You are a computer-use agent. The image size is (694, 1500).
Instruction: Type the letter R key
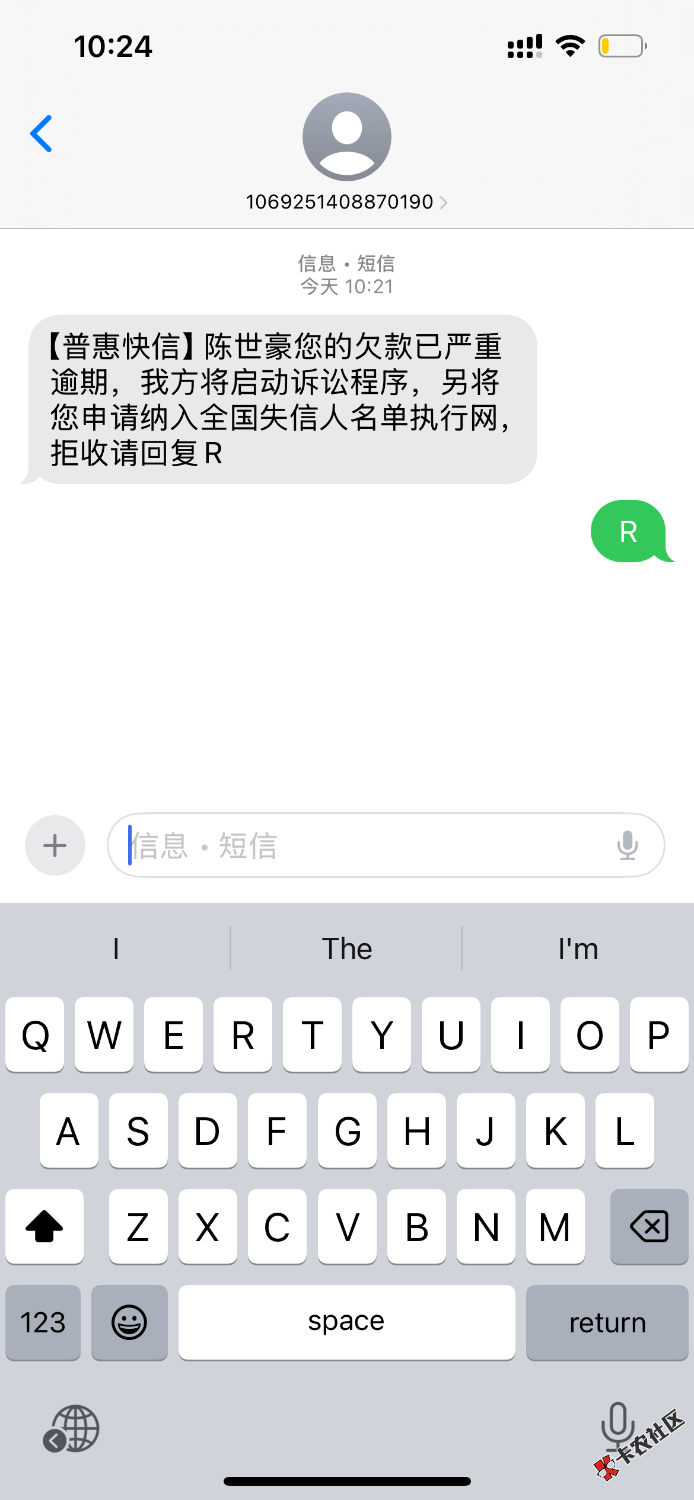point(243,1035)
